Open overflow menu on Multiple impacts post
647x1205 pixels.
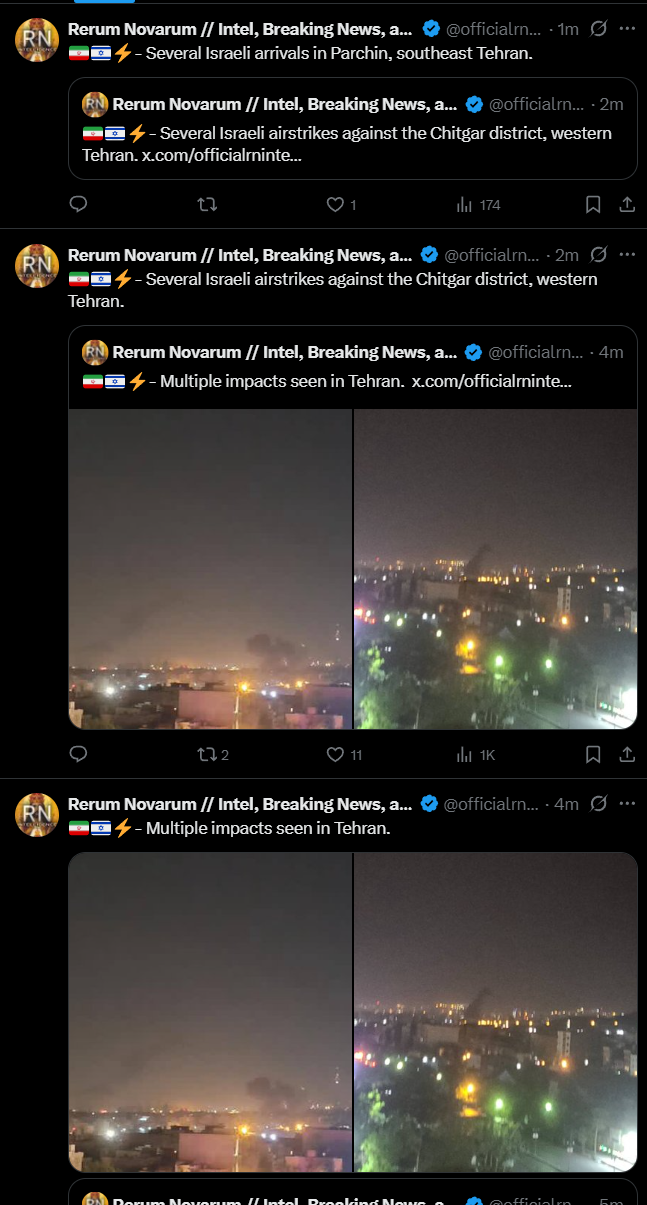click(x=627, y=803)
